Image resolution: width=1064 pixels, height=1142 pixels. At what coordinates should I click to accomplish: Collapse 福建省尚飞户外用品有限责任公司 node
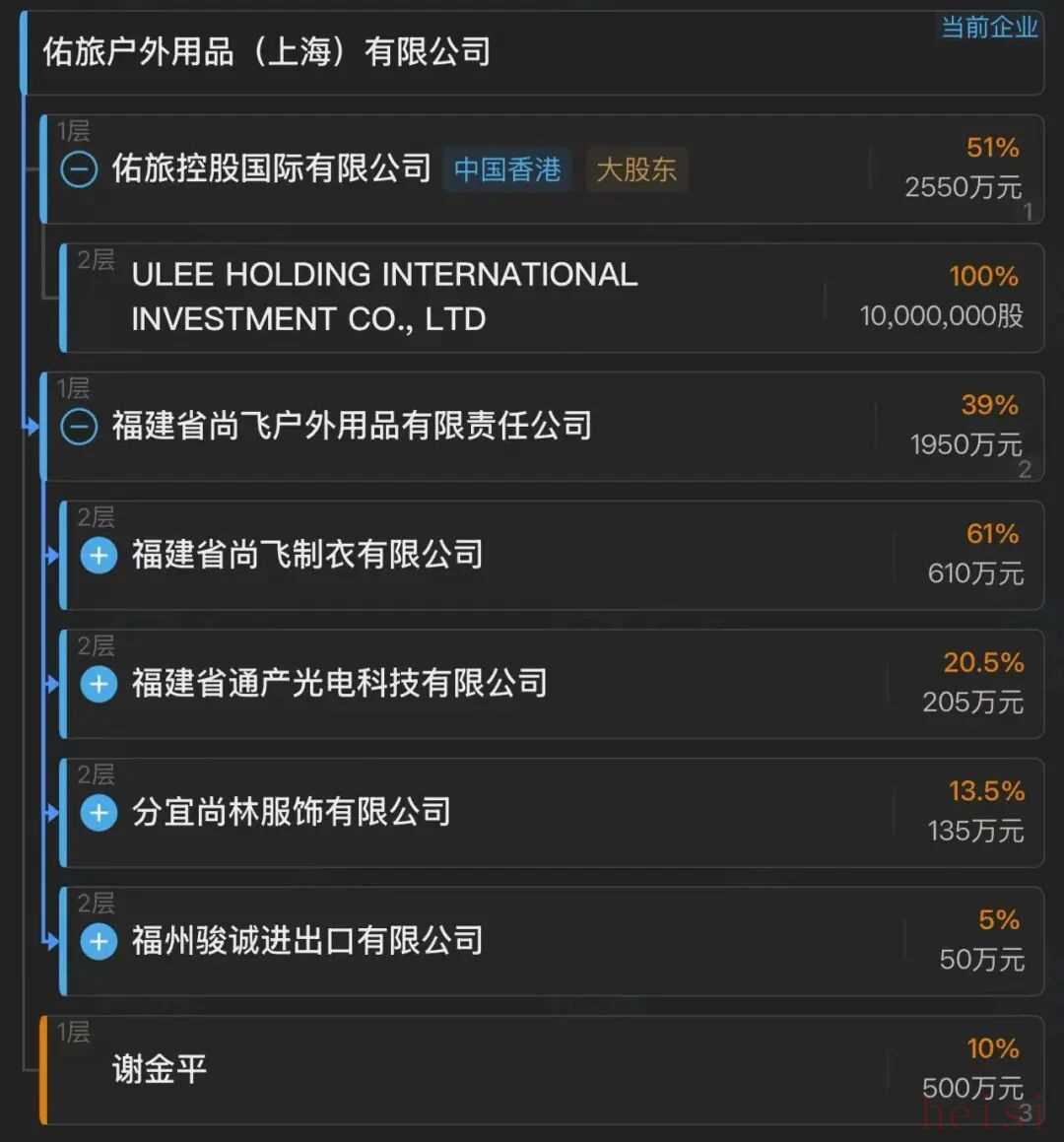coord(79,427)
